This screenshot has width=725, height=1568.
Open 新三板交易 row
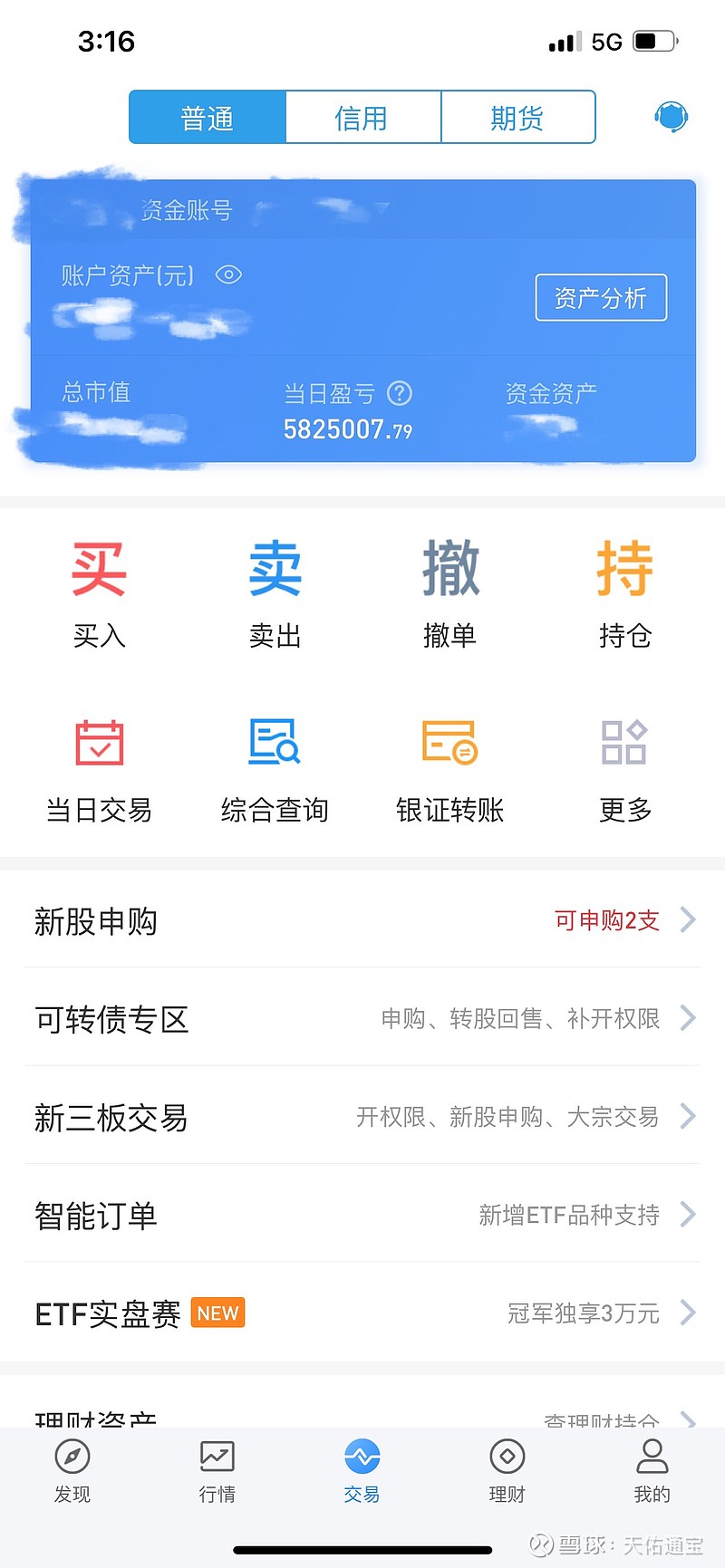(x=362, y=1117)
